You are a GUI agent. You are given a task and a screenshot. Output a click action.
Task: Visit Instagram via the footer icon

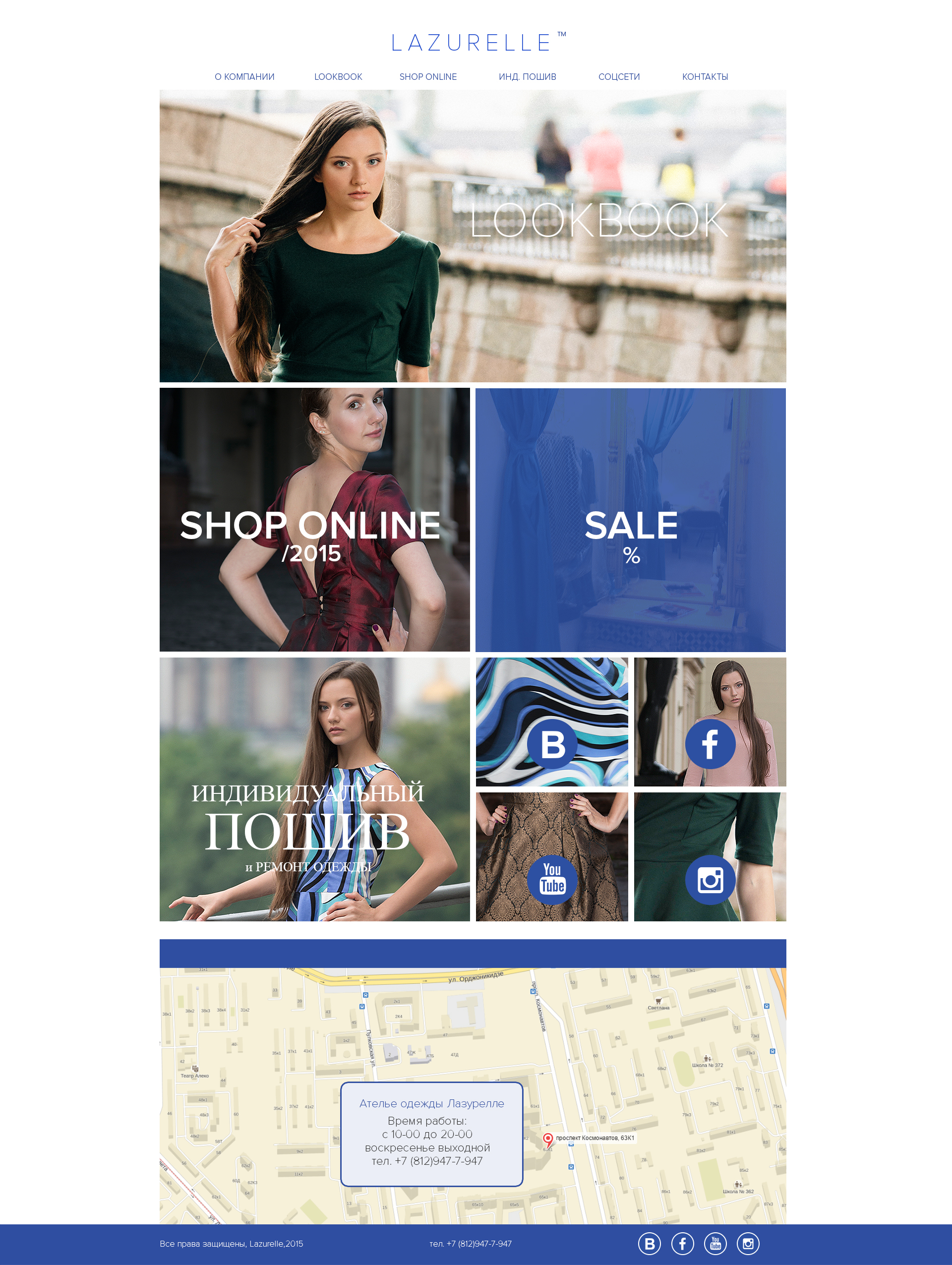[748, 1243]
